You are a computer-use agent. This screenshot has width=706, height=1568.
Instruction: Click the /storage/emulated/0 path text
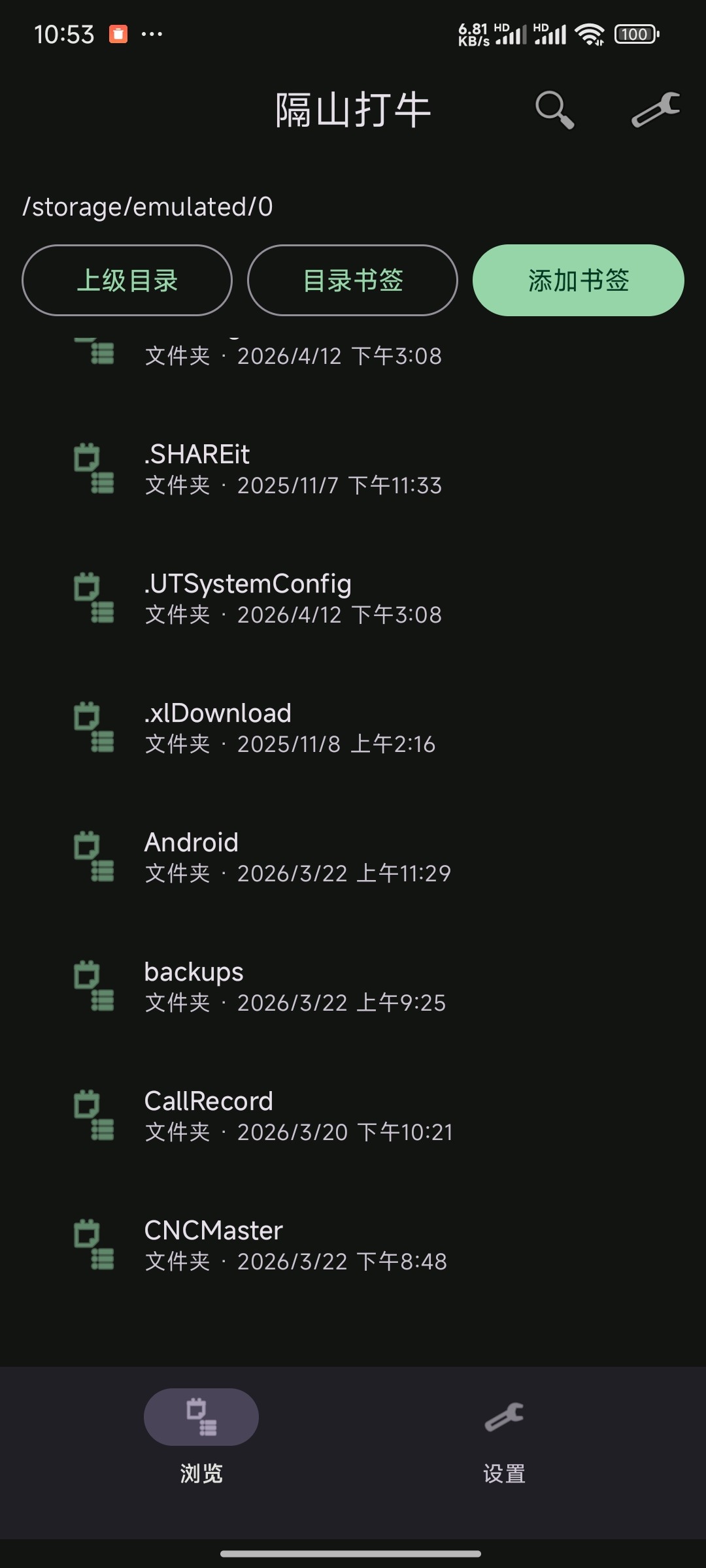(146, 207)
